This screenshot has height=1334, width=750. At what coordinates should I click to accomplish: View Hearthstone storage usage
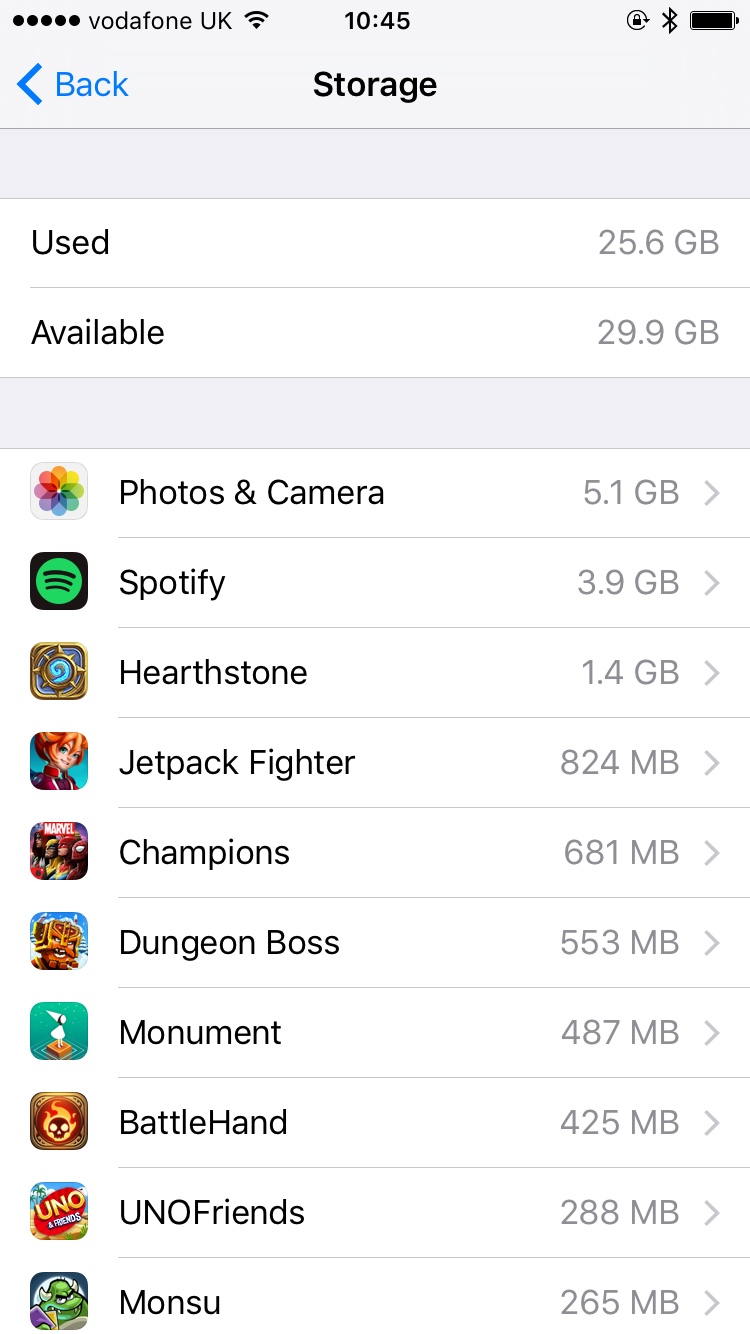tap(375, 673)
